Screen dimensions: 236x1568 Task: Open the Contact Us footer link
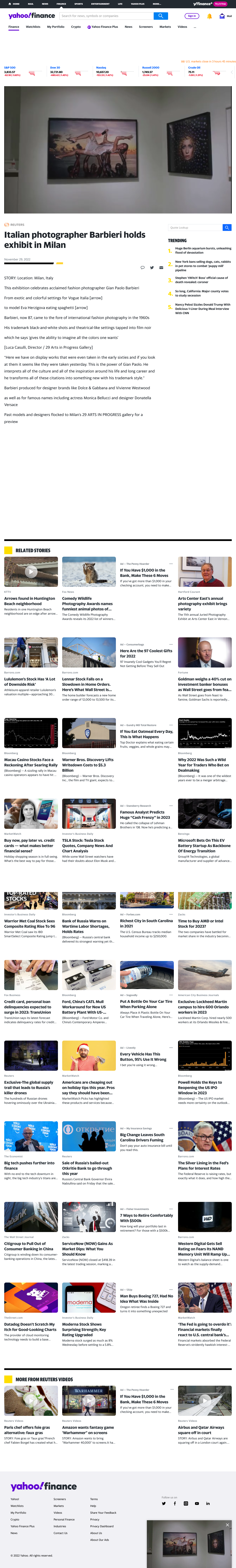60,1533
